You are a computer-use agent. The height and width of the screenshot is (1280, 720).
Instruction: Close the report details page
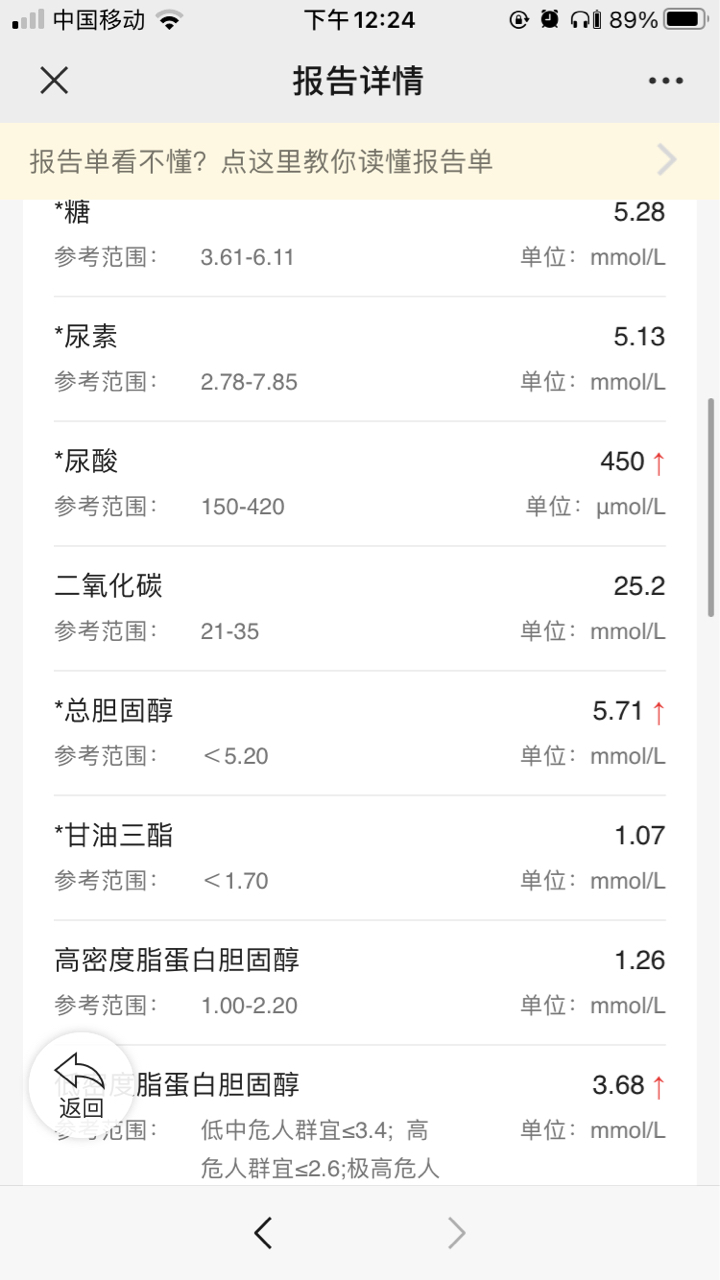pos(54,81)
